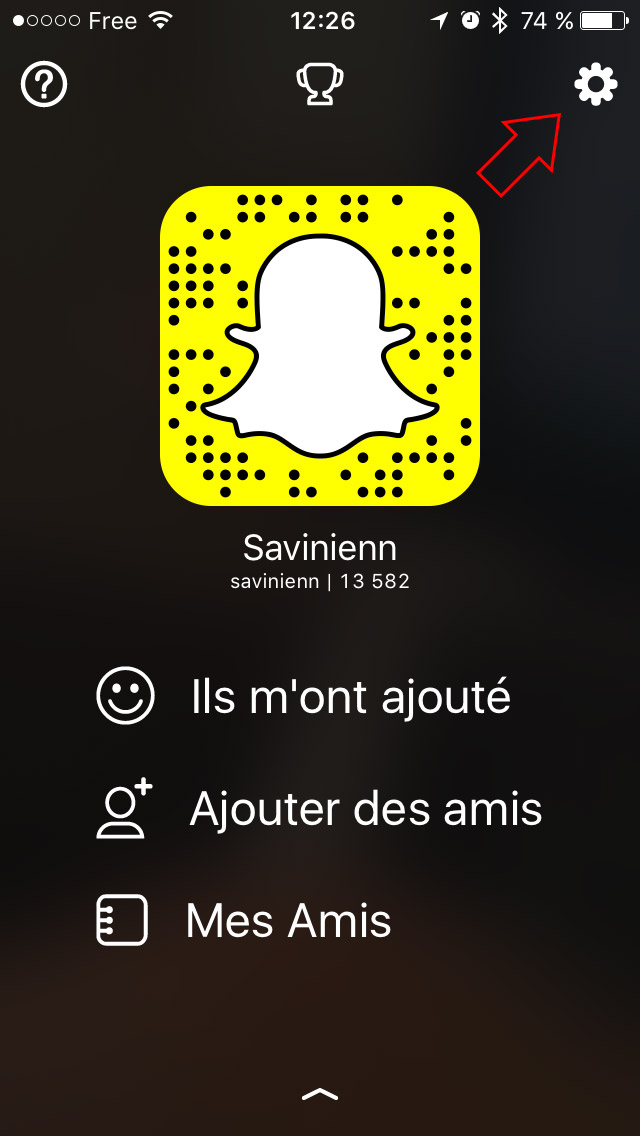640x1136 pixels.
Task: Select 'Ajouter des amis'
Action: coord(320,809)
